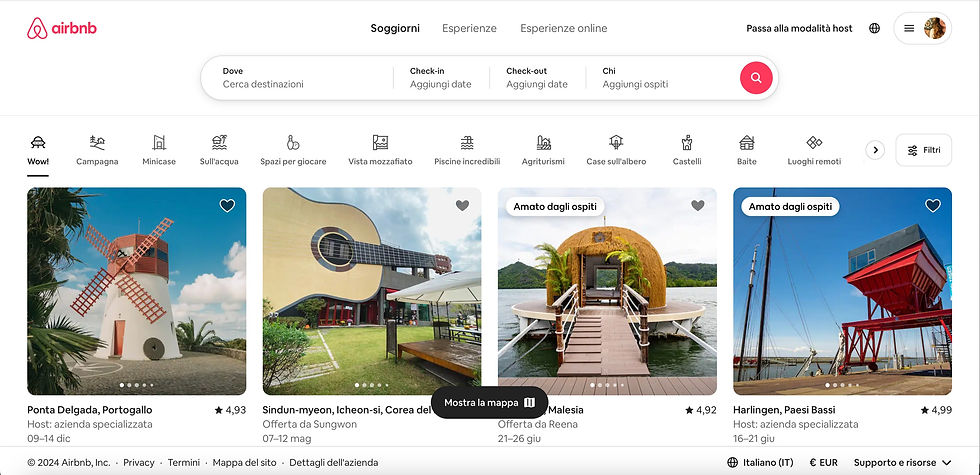
Task: Save the Ponta Delgada listing to favorites
Action: [227, 206]
